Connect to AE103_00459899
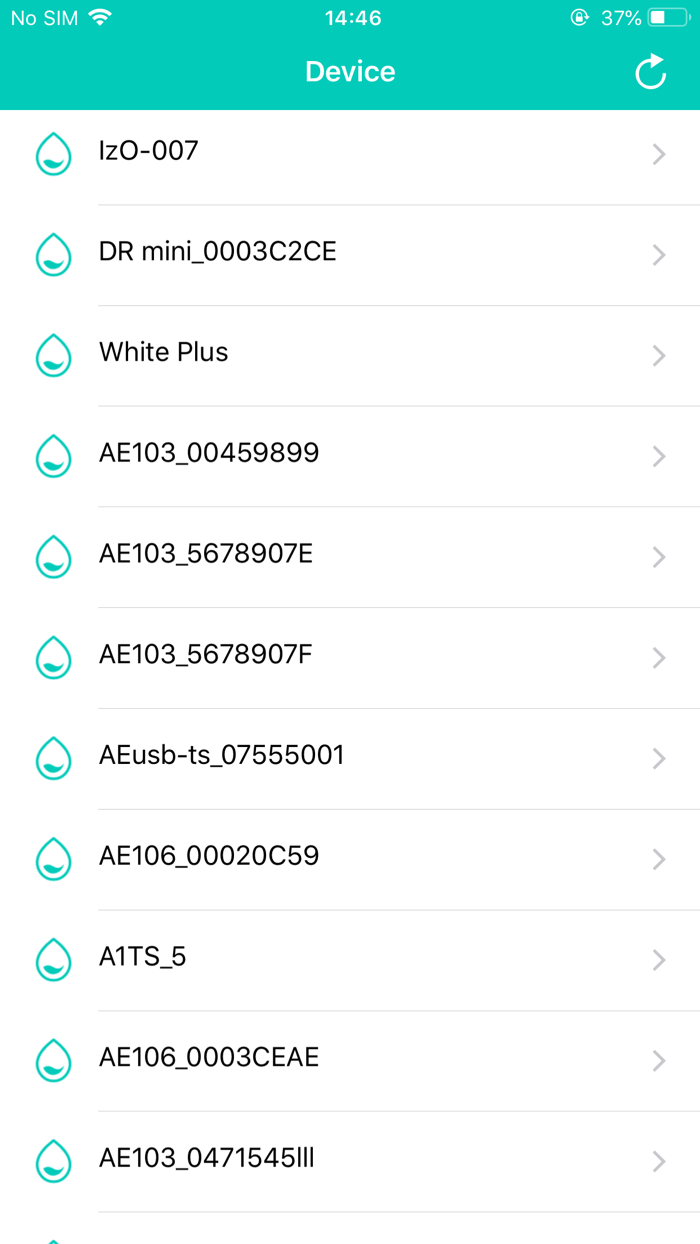 click(350, 455)
